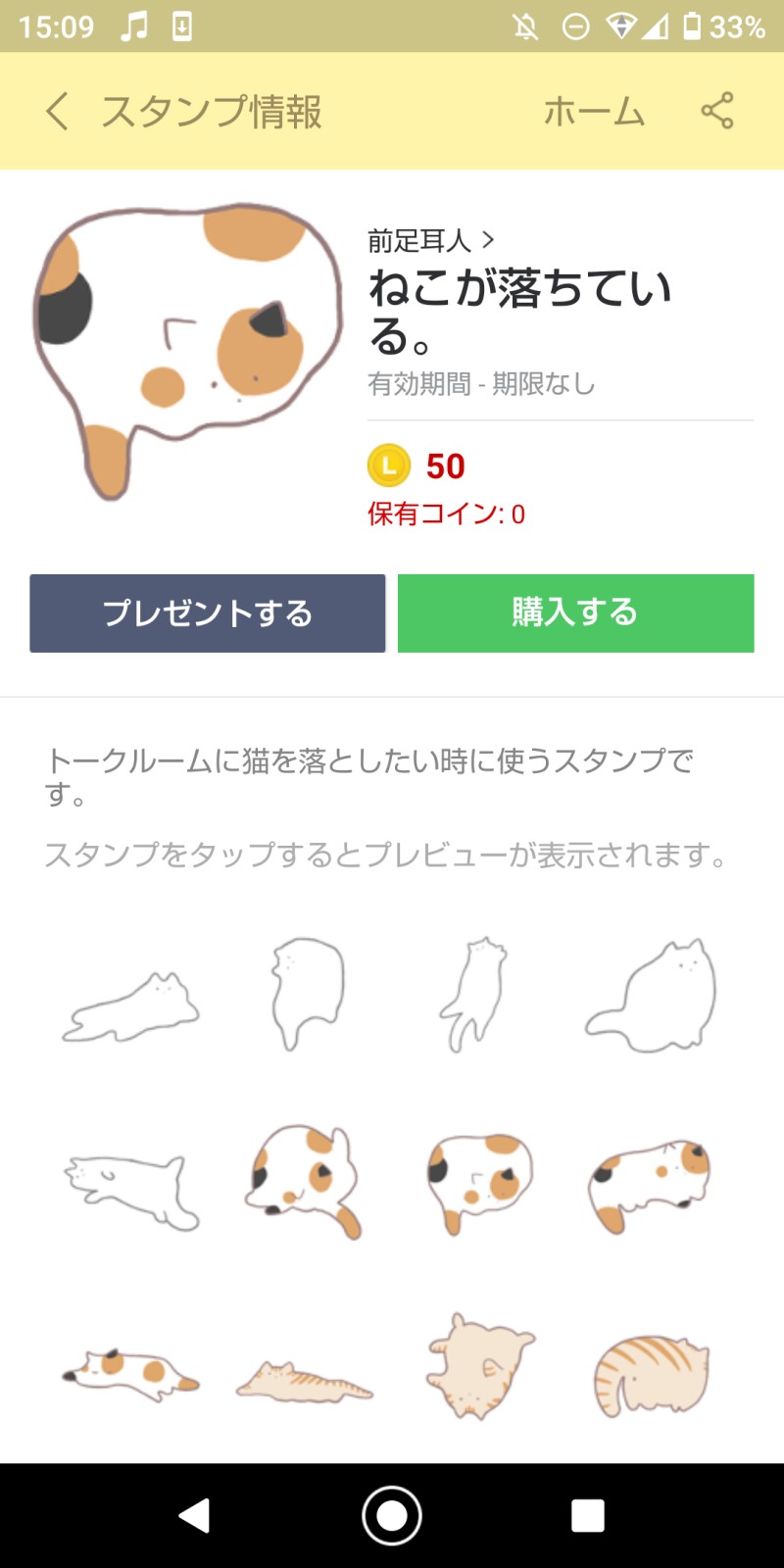Preview the white cat stretching upright sticker
Screen dimensions: 784x1568
(x=475, y=993)
